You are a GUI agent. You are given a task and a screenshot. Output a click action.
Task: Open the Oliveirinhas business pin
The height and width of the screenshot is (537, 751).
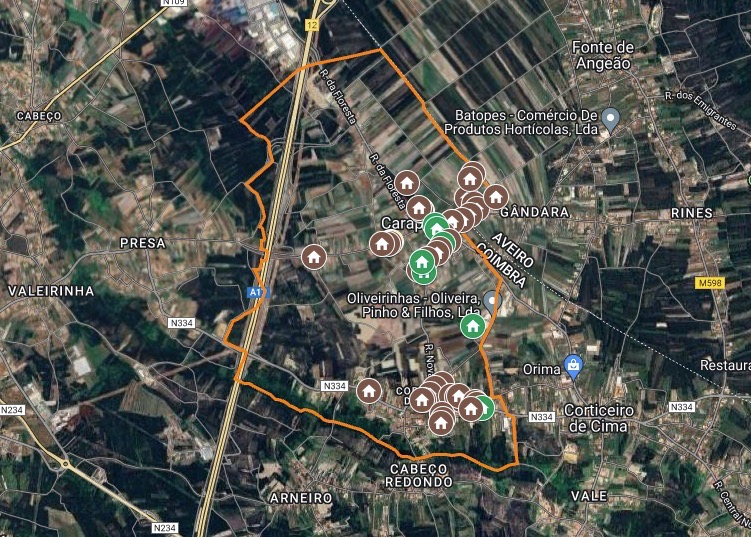pos(491,301)
